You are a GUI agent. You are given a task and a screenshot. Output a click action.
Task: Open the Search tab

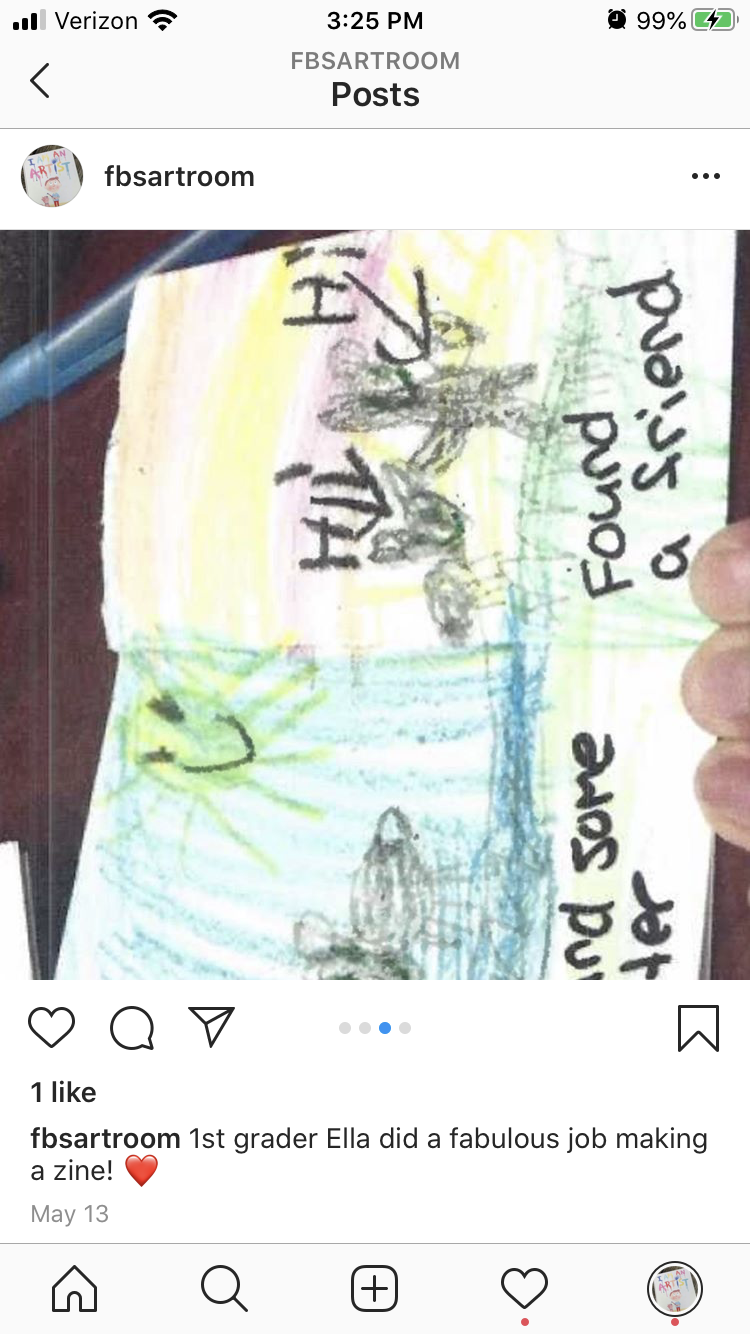click(x=224, y=1288)
